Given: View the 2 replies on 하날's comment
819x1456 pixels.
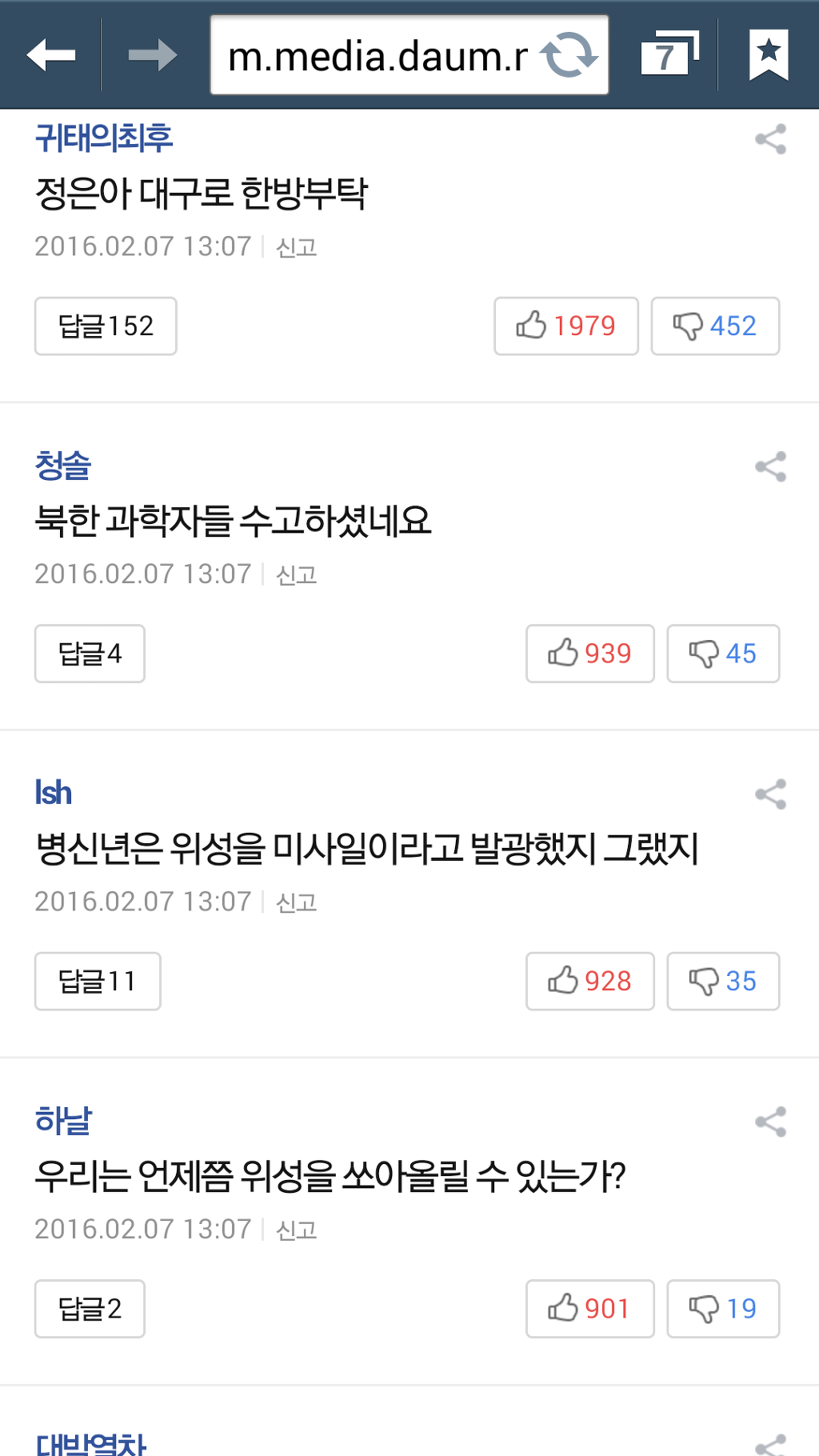Looking at the screenshot, I should click(x=90, y=1309).
